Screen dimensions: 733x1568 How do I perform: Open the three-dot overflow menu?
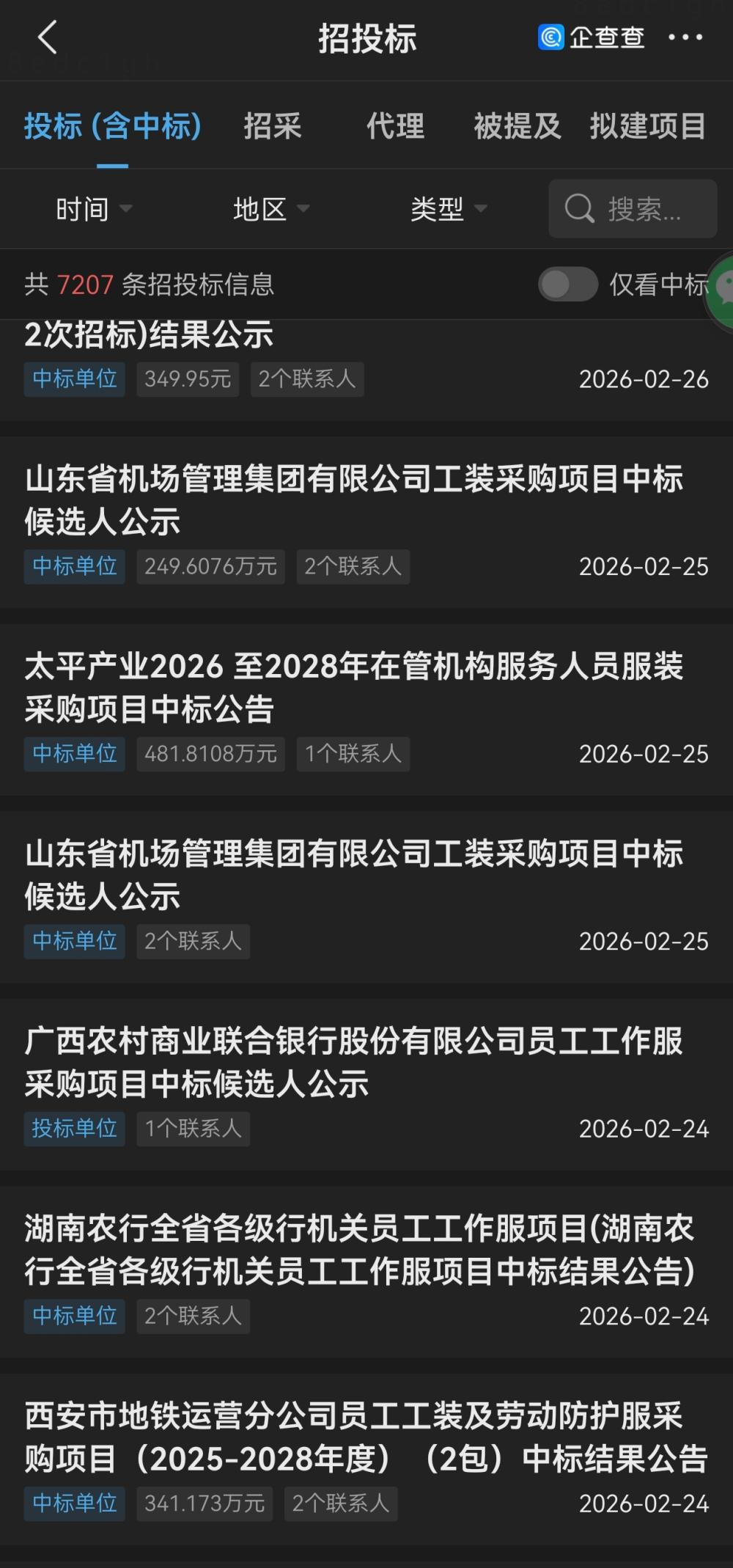[685, 37]
